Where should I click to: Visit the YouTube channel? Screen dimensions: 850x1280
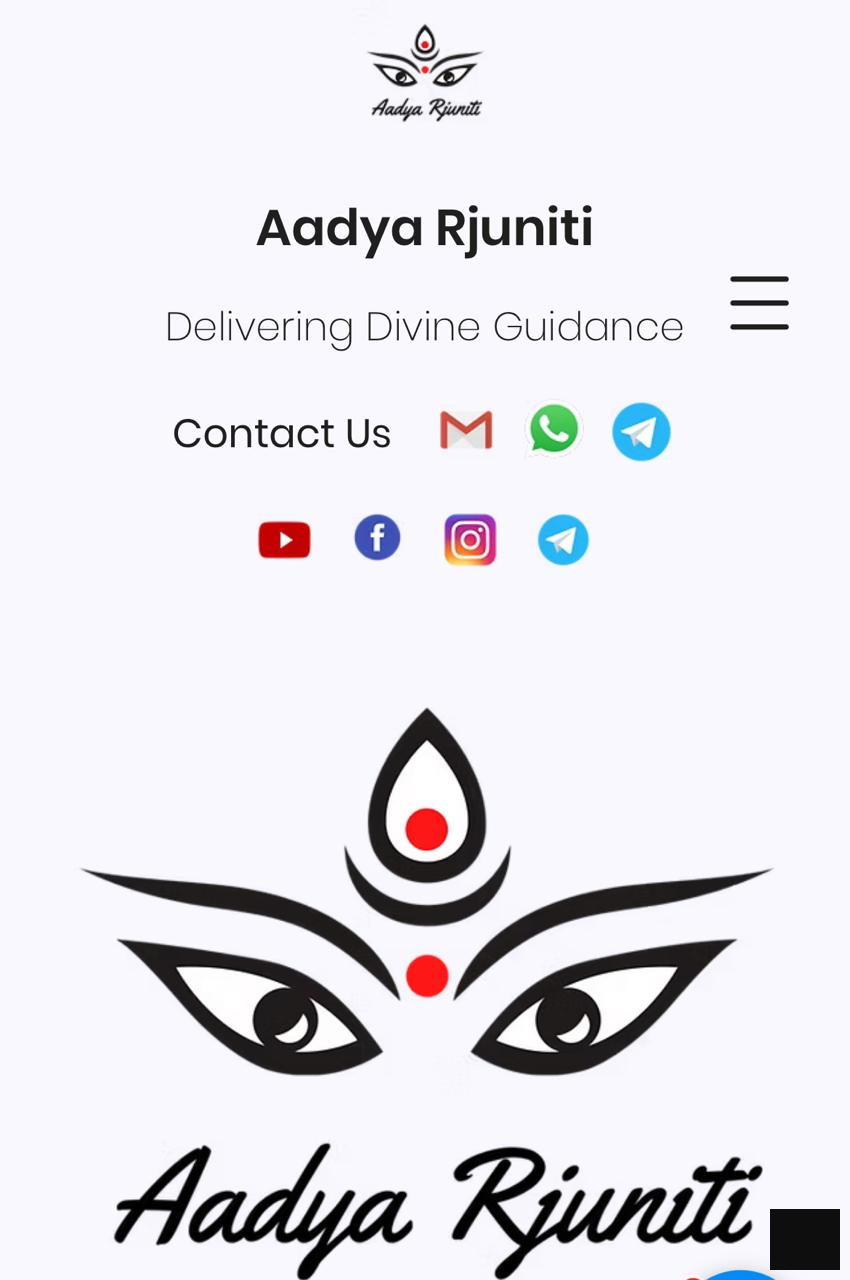[285, 540]
